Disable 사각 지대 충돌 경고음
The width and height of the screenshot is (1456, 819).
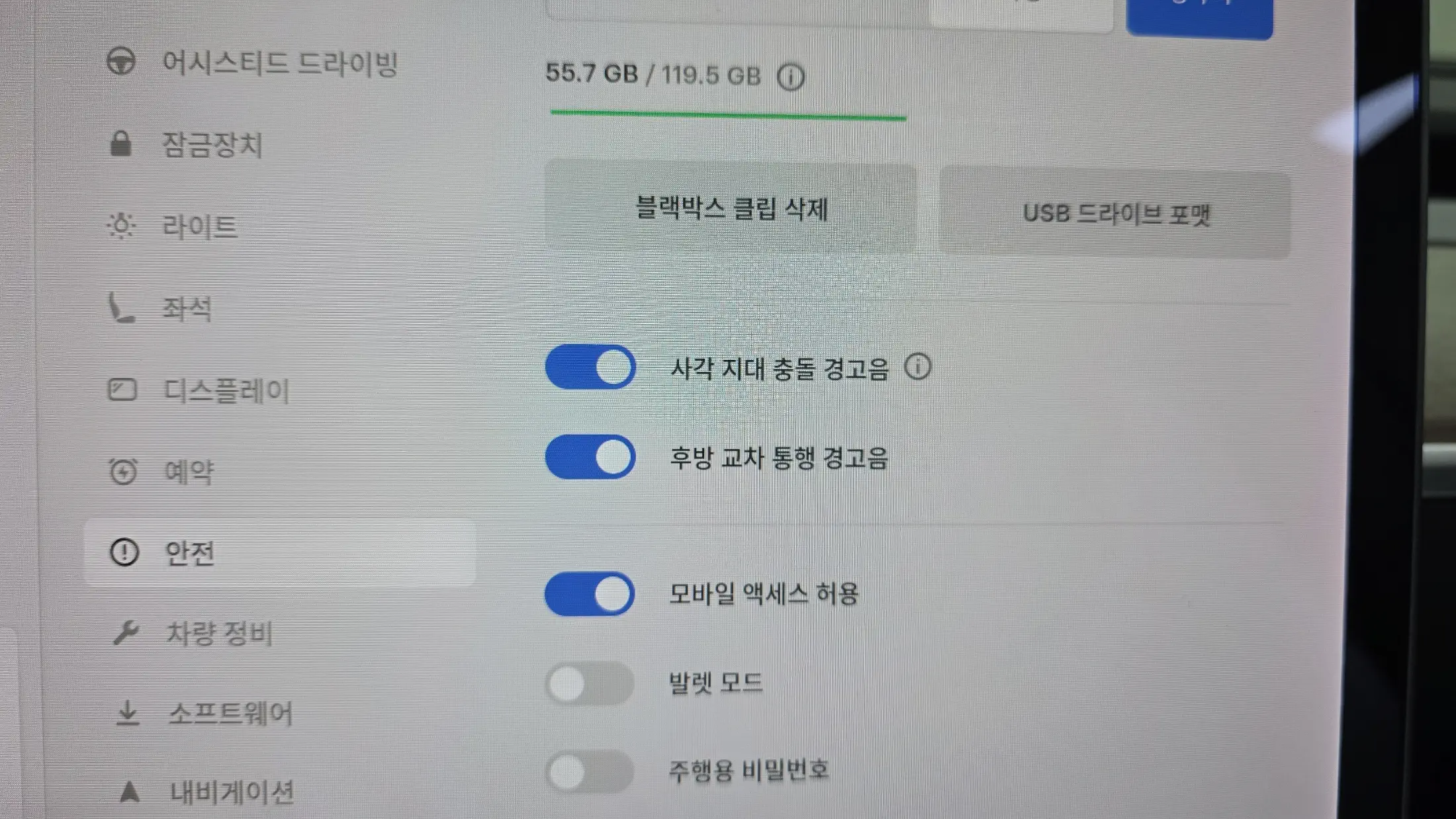click(x=590, y=366)
